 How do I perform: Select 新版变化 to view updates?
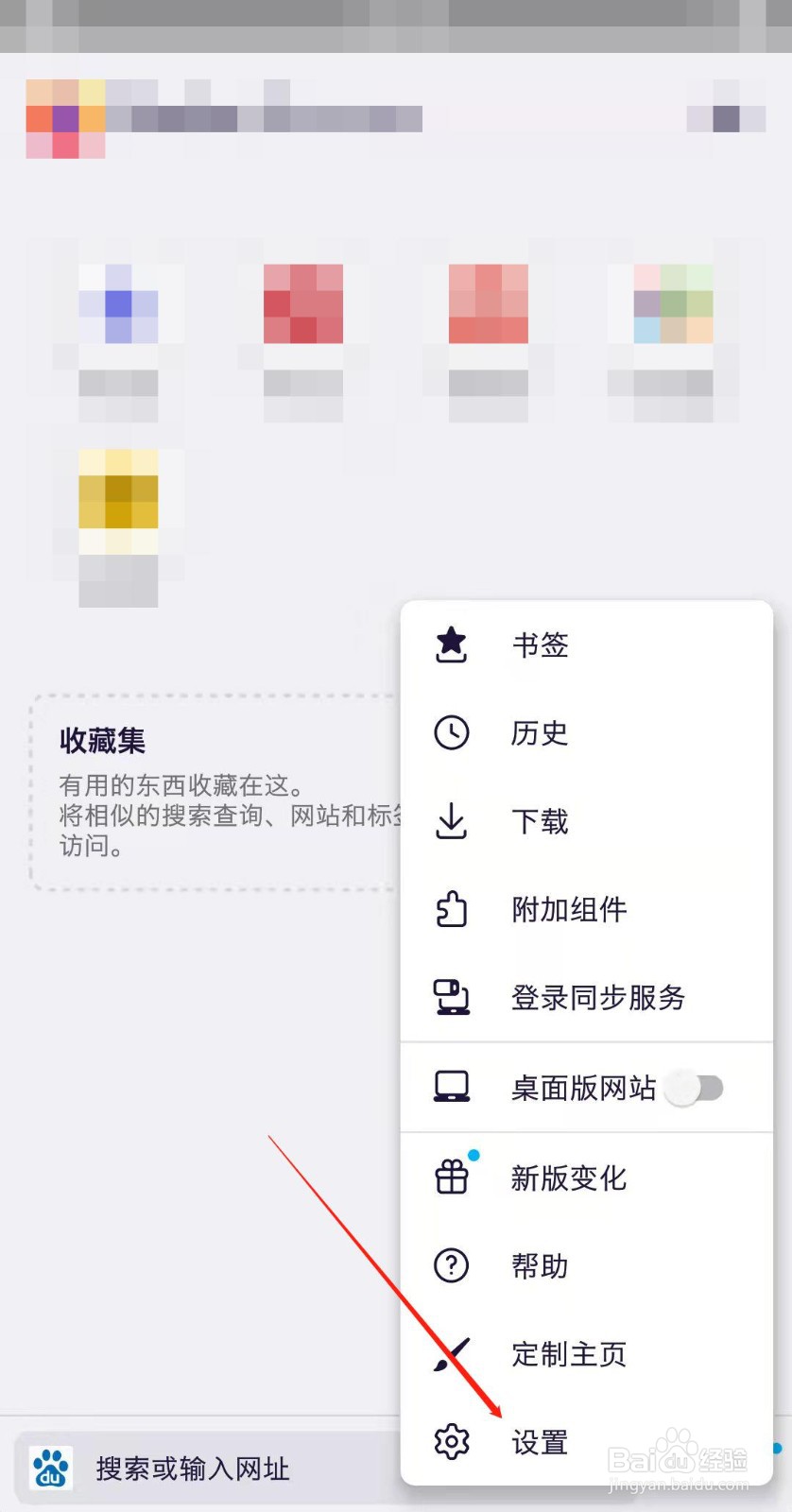point(568,1177)
